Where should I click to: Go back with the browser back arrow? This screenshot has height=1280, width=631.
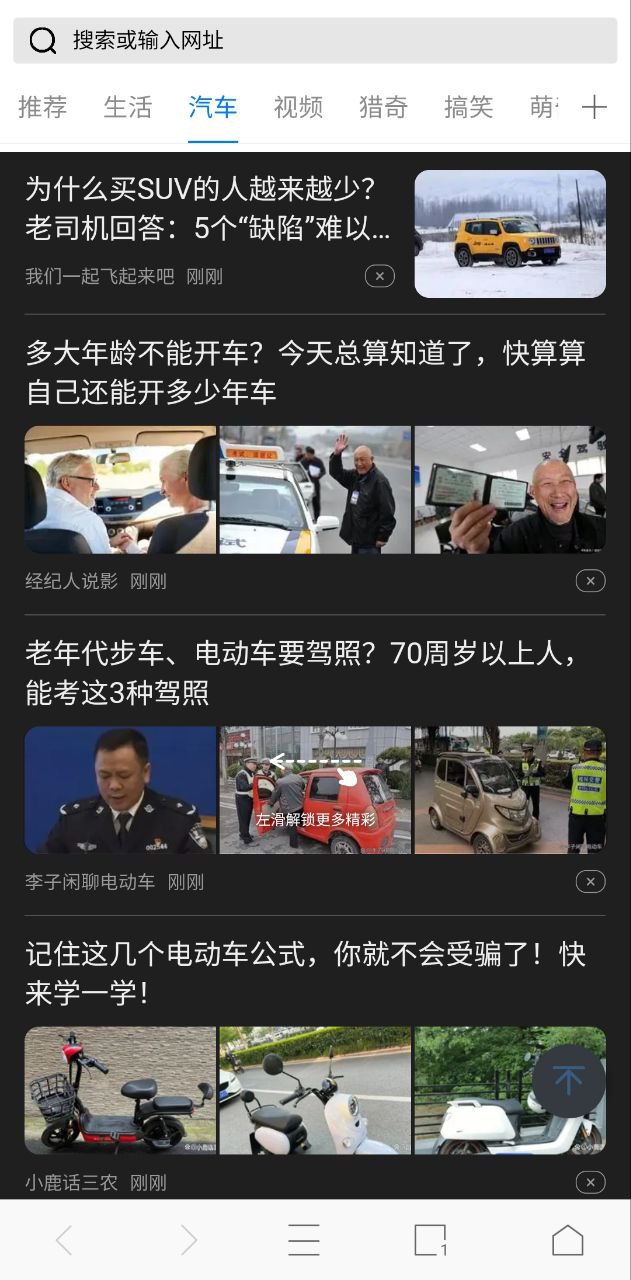63,1241
